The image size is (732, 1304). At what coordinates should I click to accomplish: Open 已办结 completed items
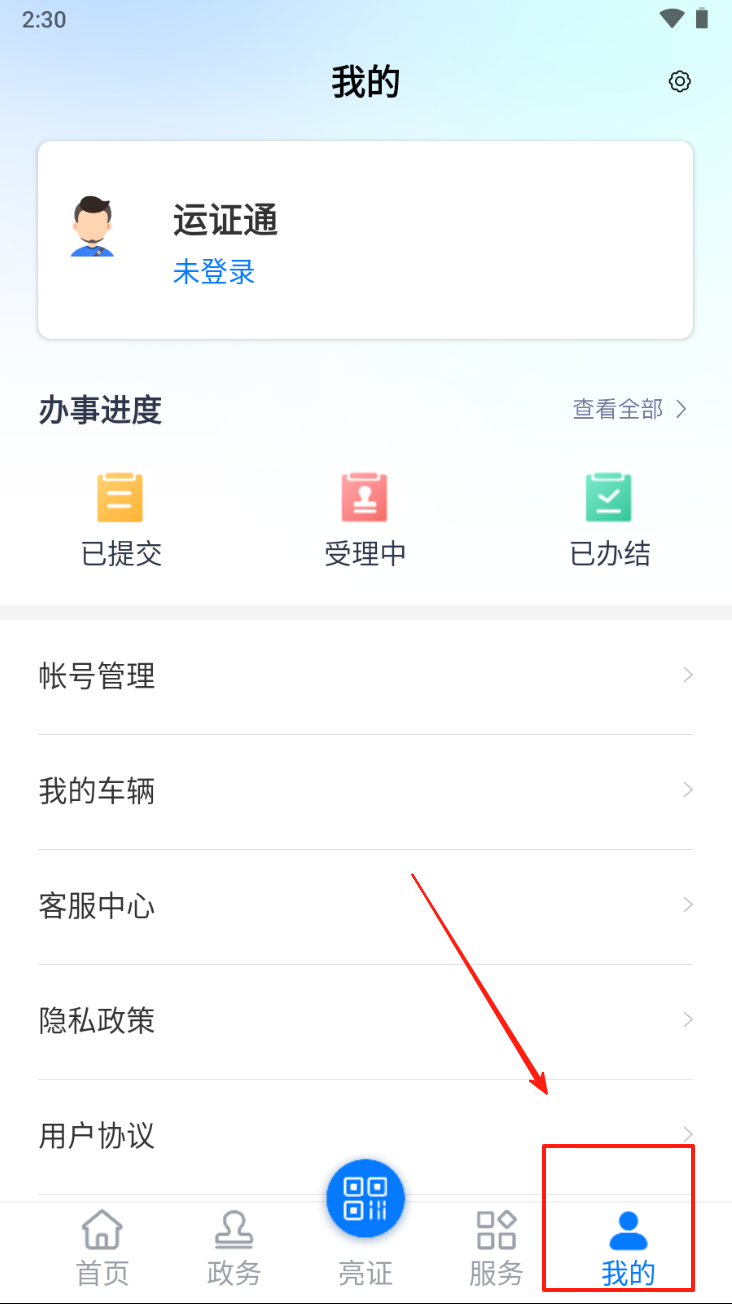coord(609,520)
